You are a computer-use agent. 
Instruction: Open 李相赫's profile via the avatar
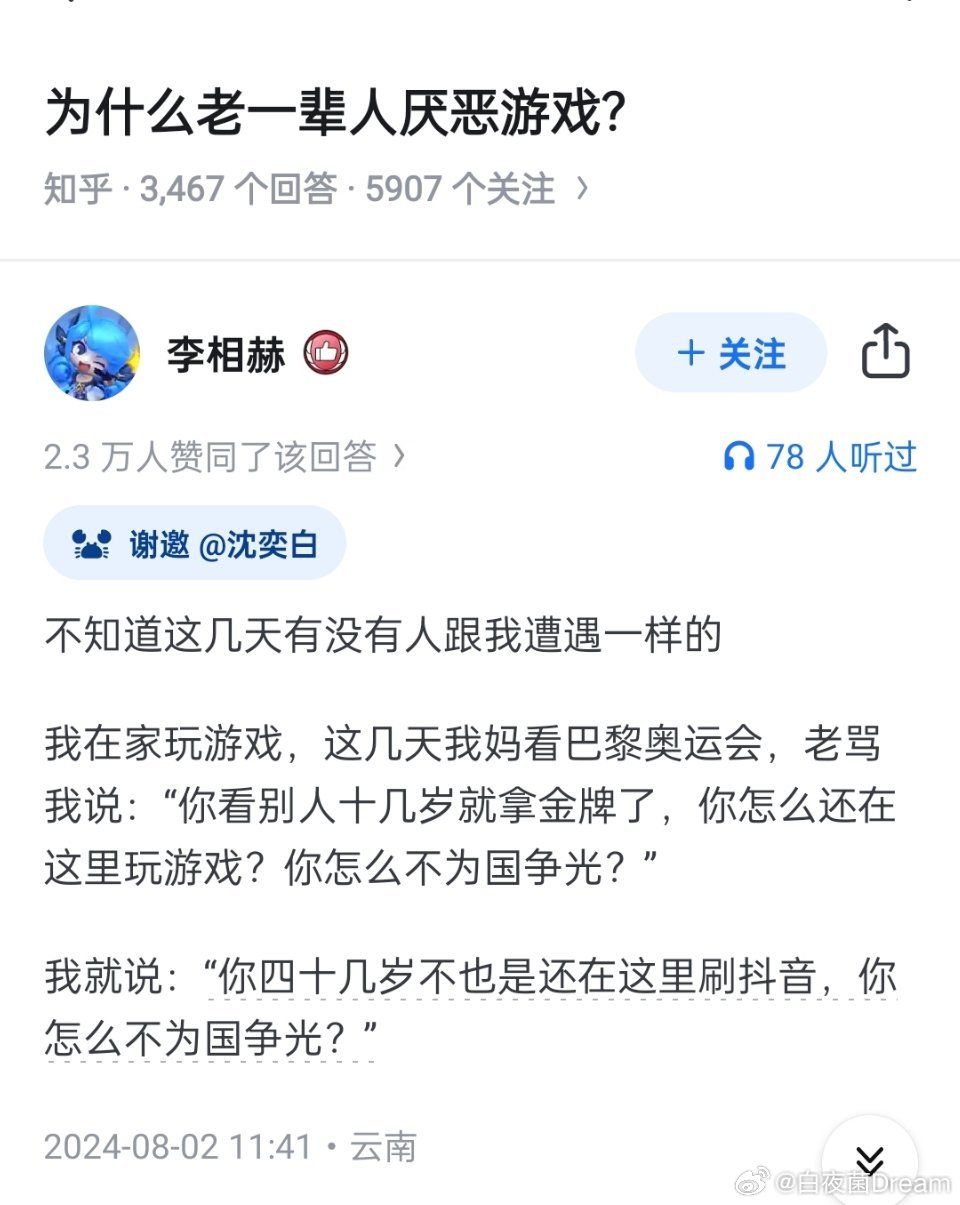[x=92, y=355]
